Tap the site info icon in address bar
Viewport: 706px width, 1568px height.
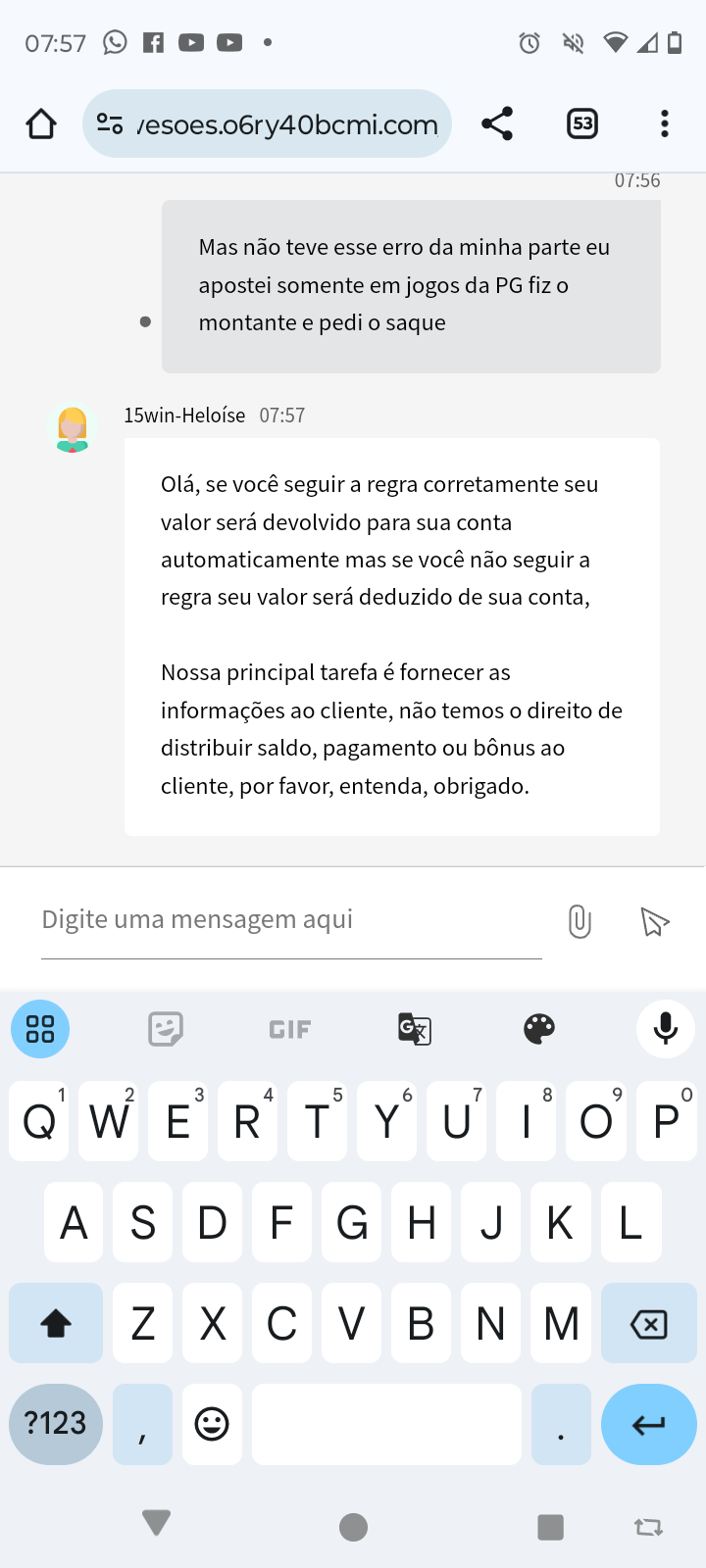point(110,124)
